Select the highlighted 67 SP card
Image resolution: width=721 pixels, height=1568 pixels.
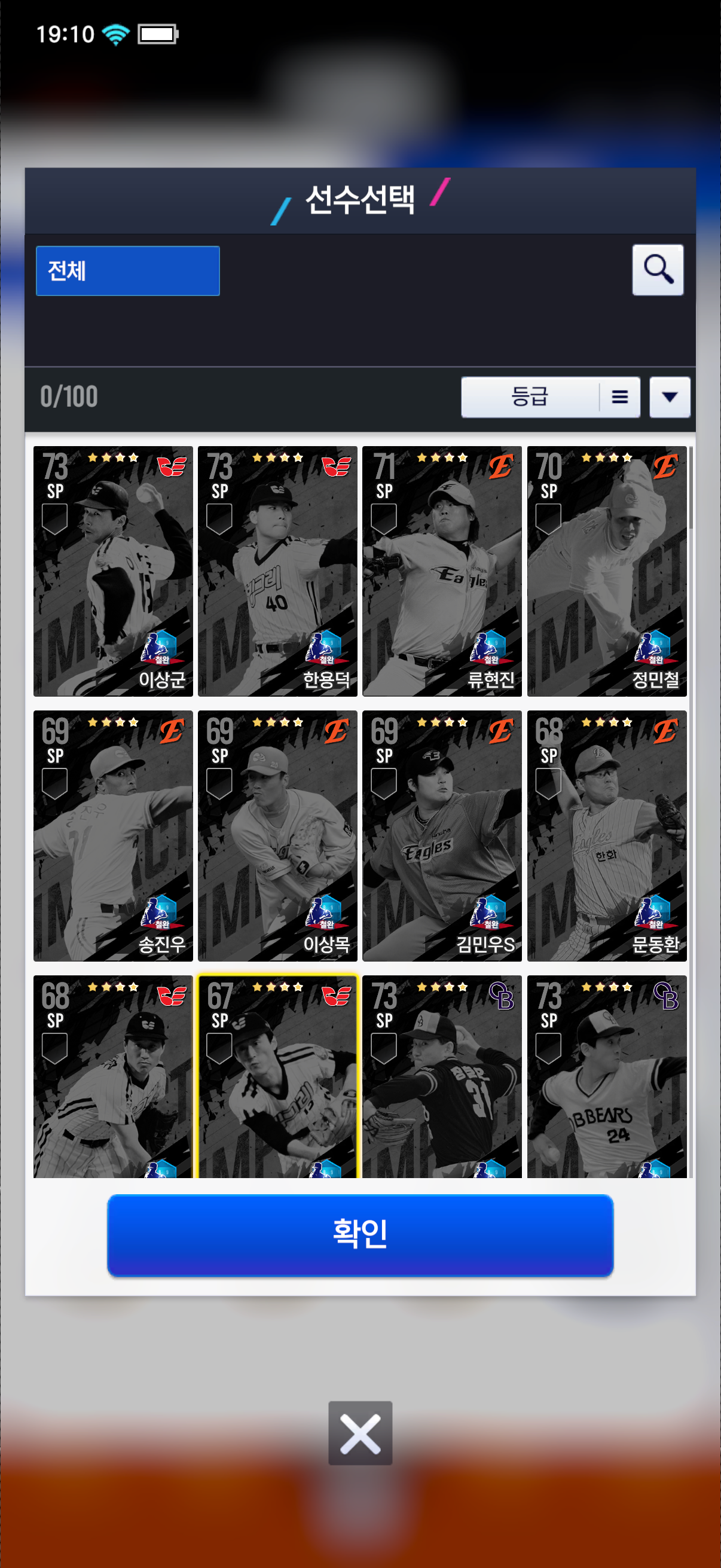pos(277,1076)
